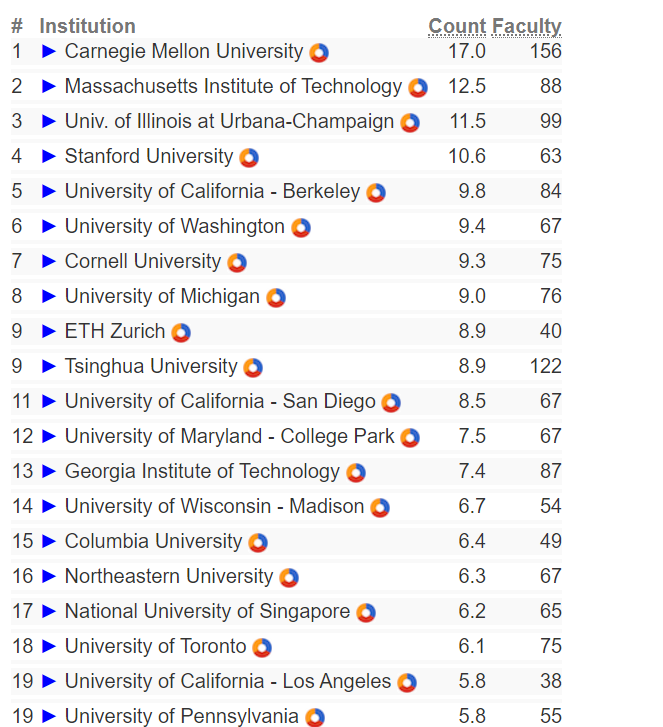Expand the National University of Singapore row
This screenshot has width=663, height=727.
point(49,612)
